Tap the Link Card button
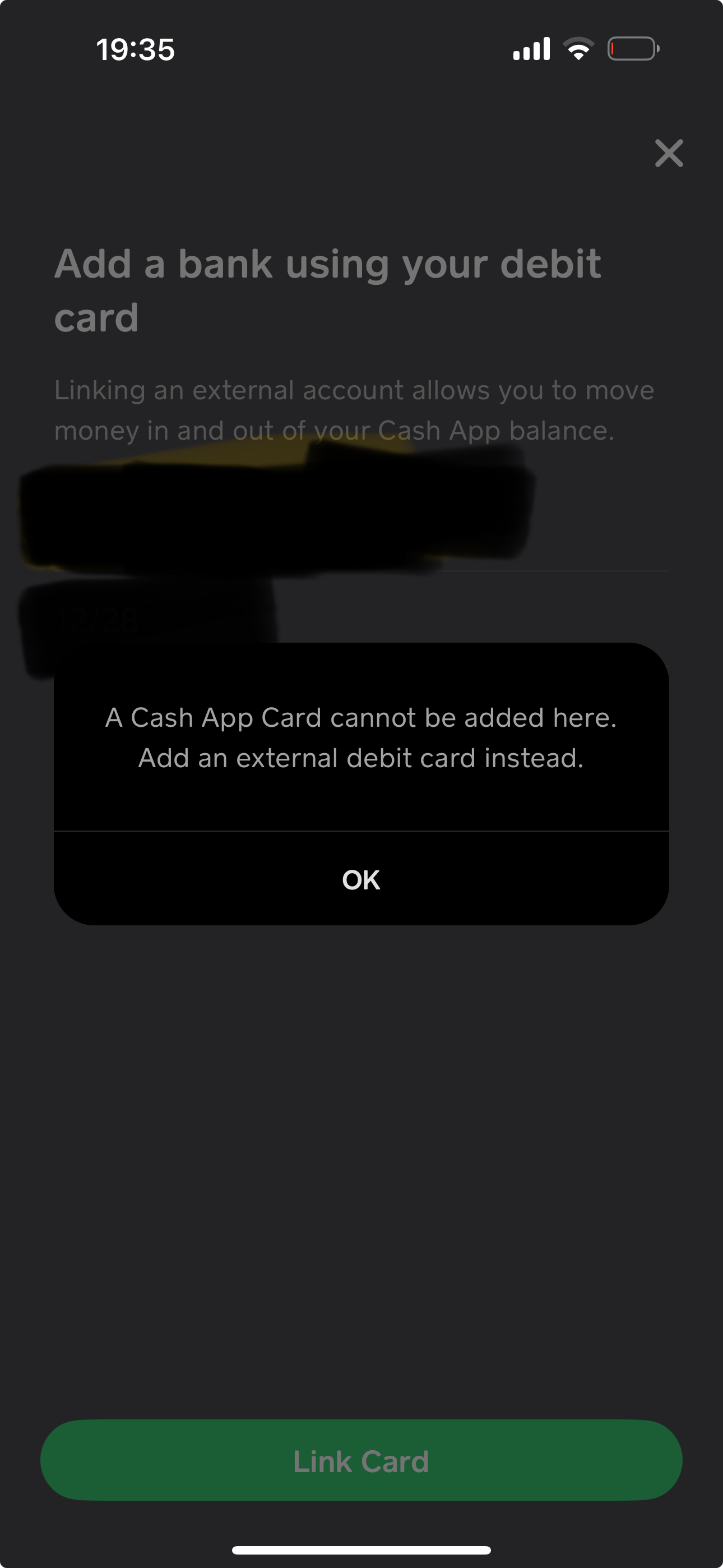The width and height of the screenshot is (723, 1568). (x=361, y=1461)
